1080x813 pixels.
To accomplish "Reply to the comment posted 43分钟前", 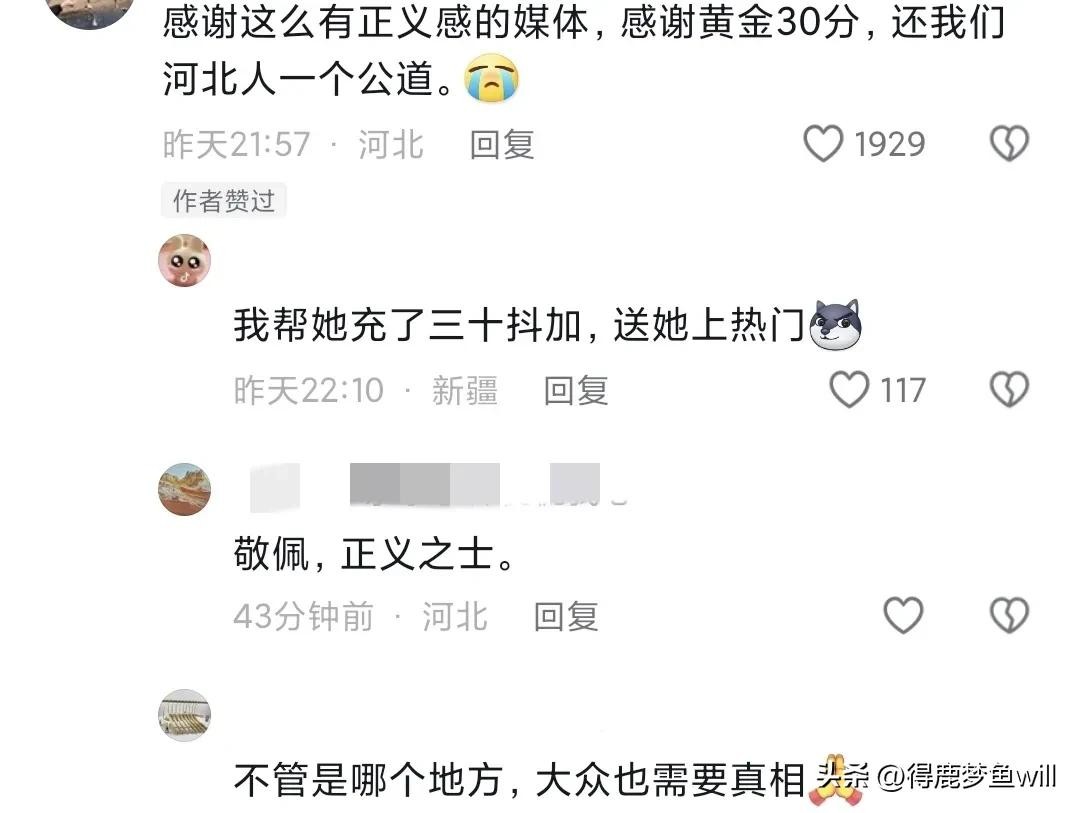I will (x=566, y=617).
